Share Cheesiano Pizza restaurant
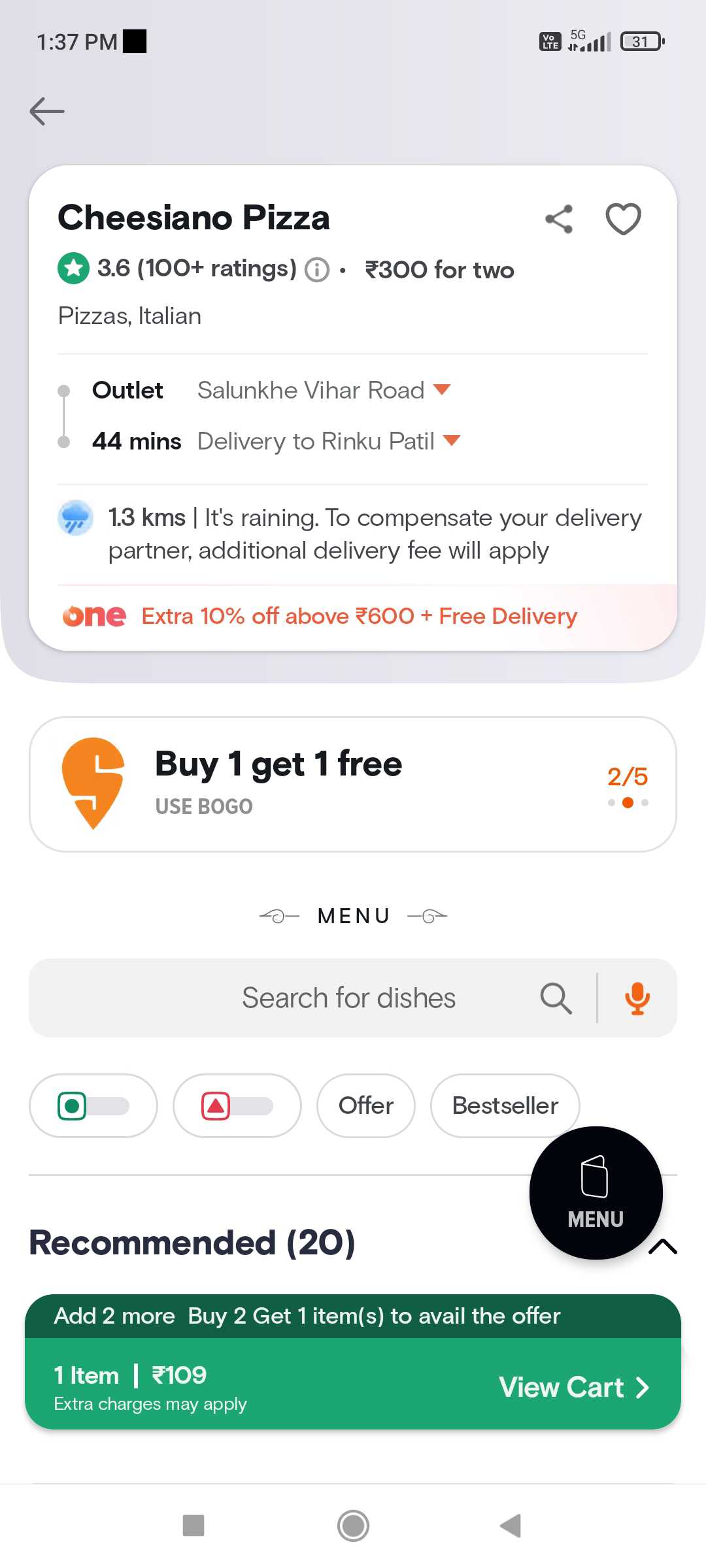This screenshot has width=706, height=1568. (559, 219)
